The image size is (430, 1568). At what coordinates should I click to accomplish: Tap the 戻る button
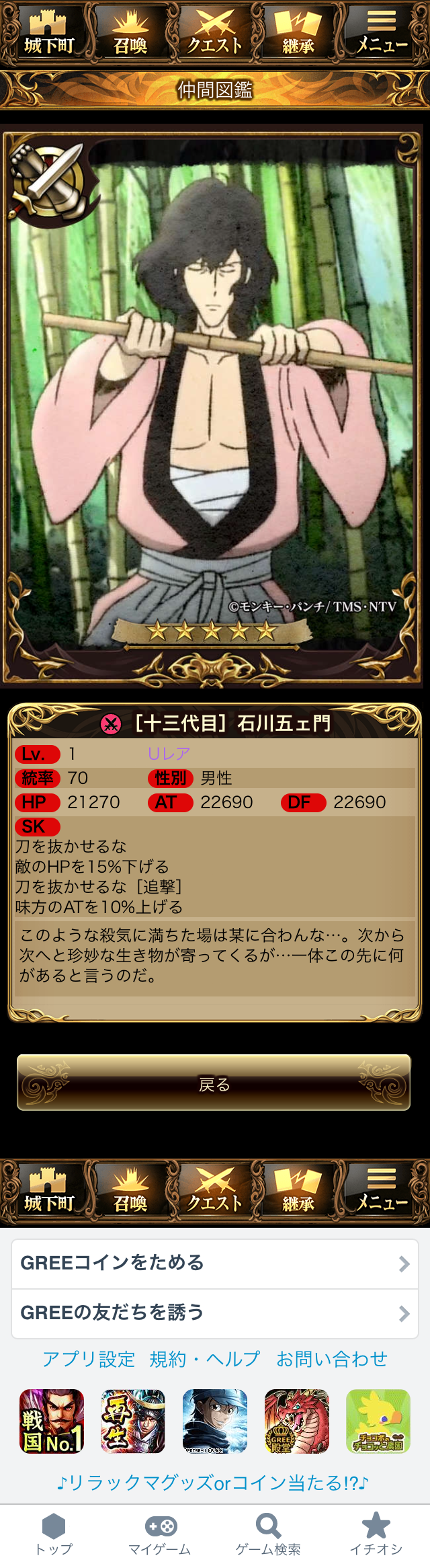[214, 1085]
